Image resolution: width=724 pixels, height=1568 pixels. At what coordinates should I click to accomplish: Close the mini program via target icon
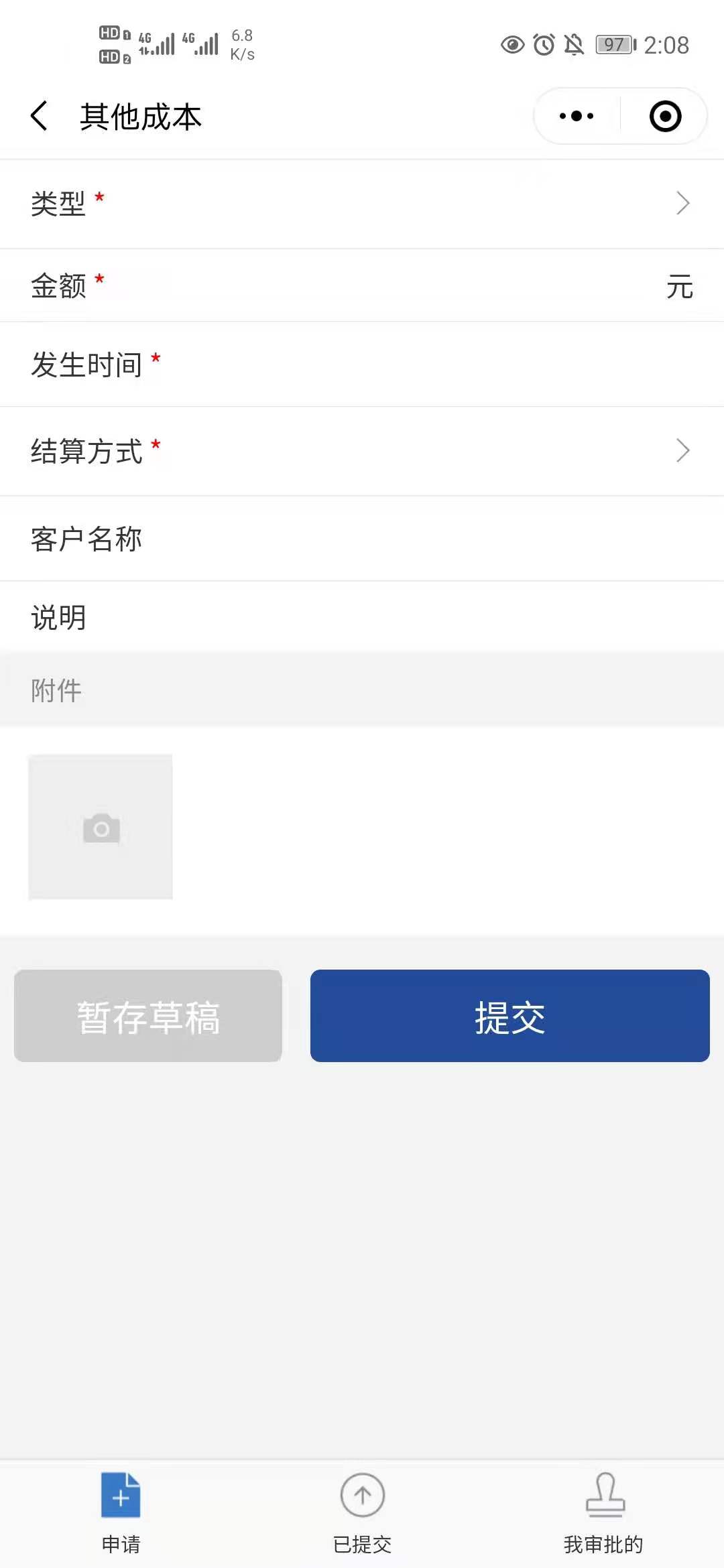point(665,117)
